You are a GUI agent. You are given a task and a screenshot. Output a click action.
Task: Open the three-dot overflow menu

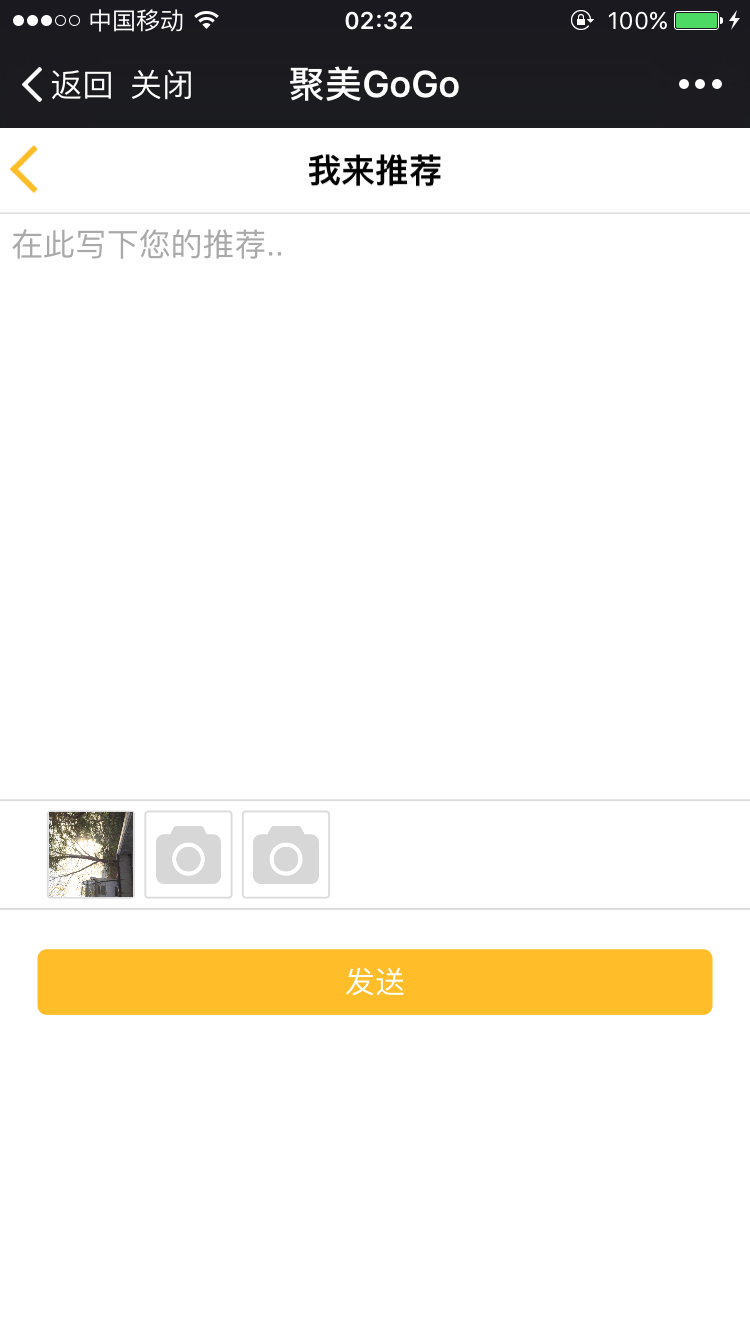coord(700,85)
